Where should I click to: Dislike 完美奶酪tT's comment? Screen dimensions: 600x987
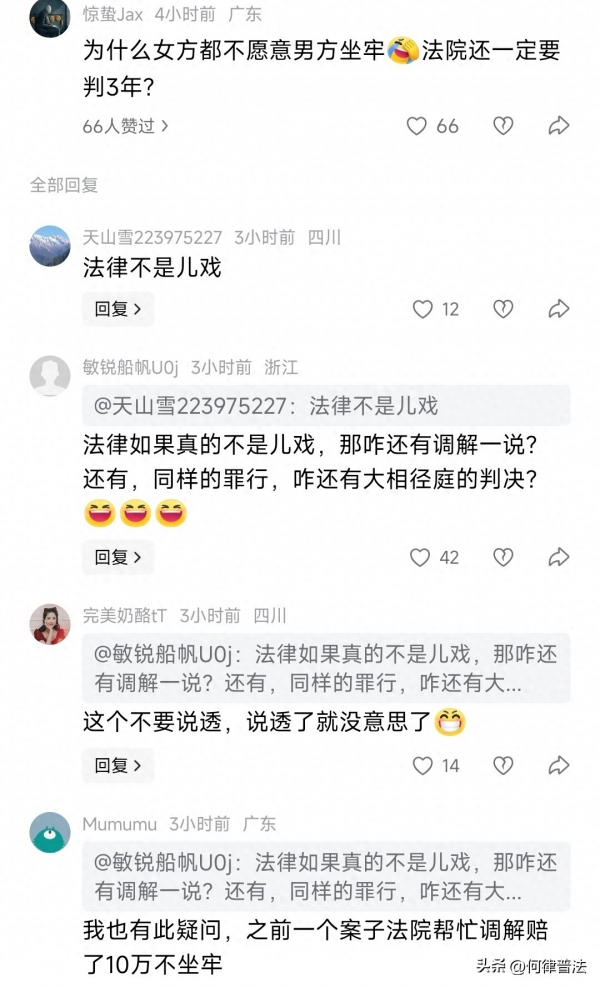point(502,765)
